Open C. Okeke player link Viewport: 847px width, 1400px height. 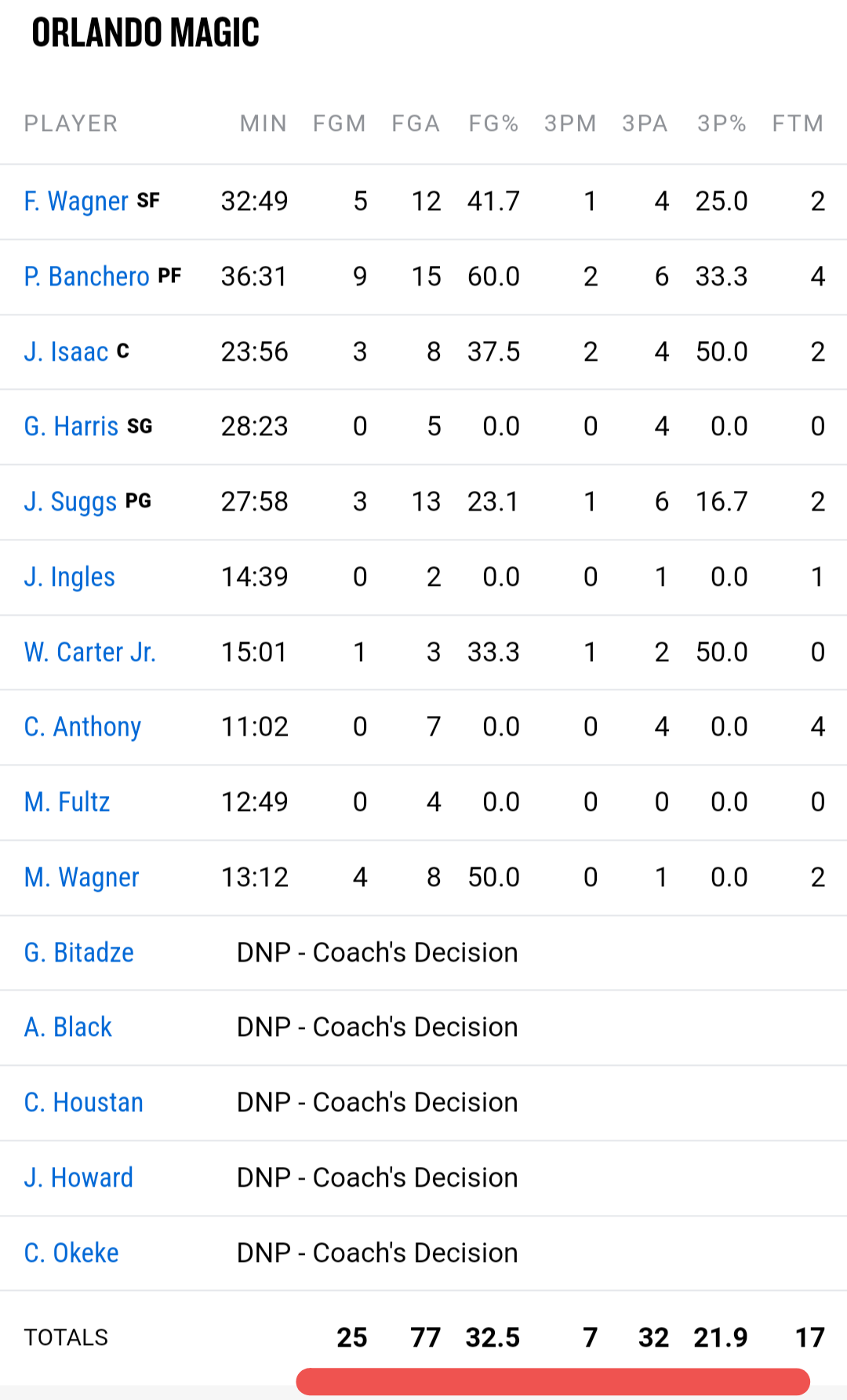(71, 1253)
